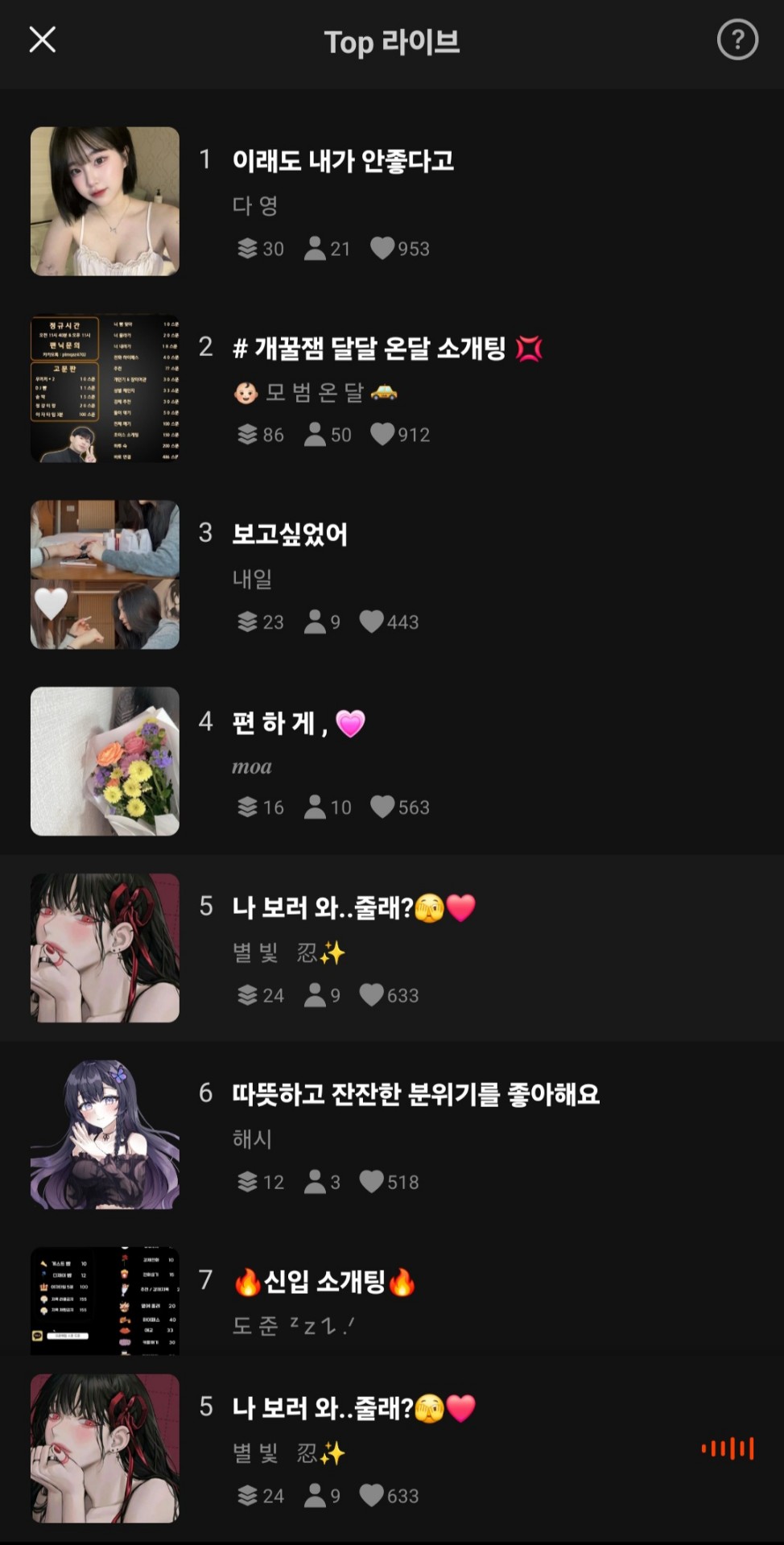Open rank 7 신입 소개팅 live
The width and height of the screenshot is (784, 1545).
pyautogui.click(x=324, y=1282)
